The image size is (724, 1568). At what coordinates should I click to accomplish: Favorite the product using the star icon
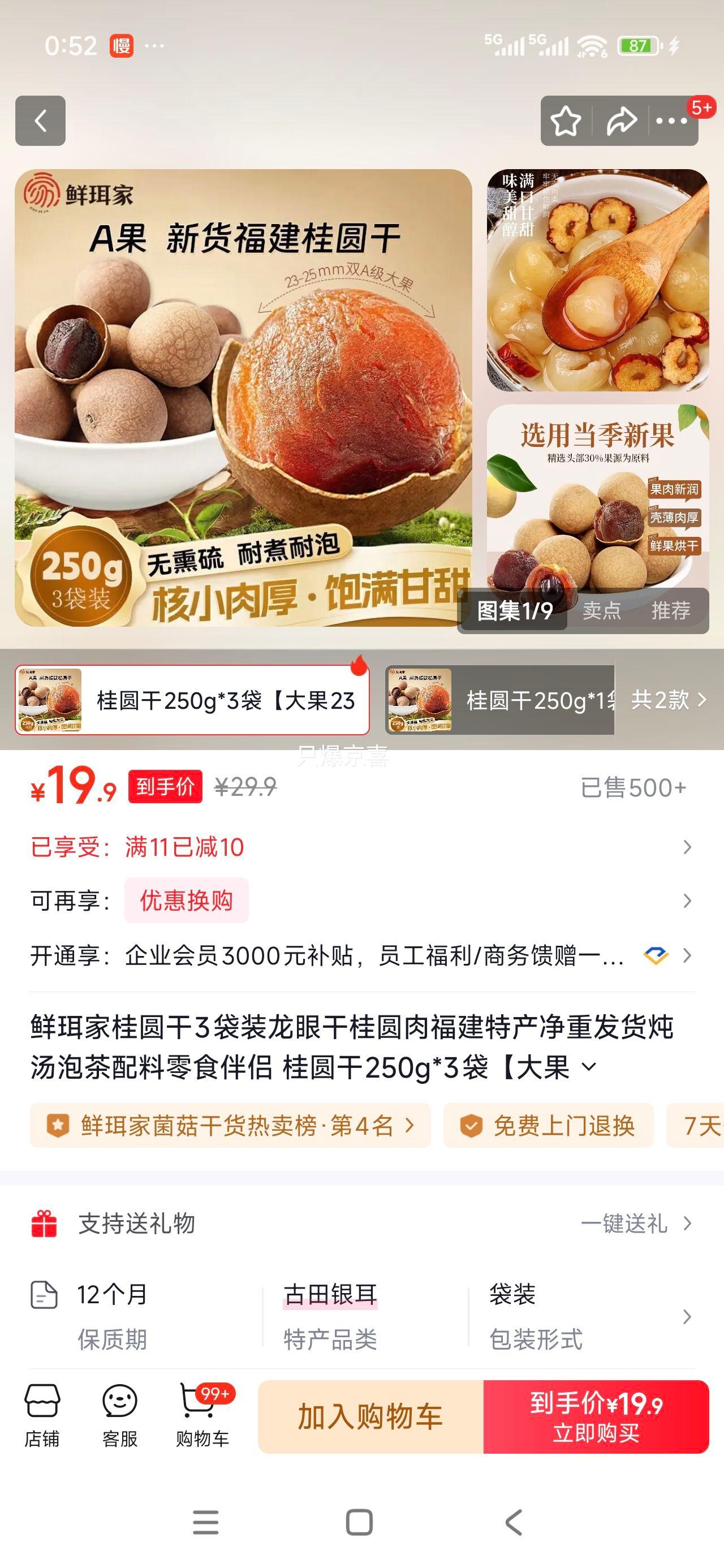point(565,120)
